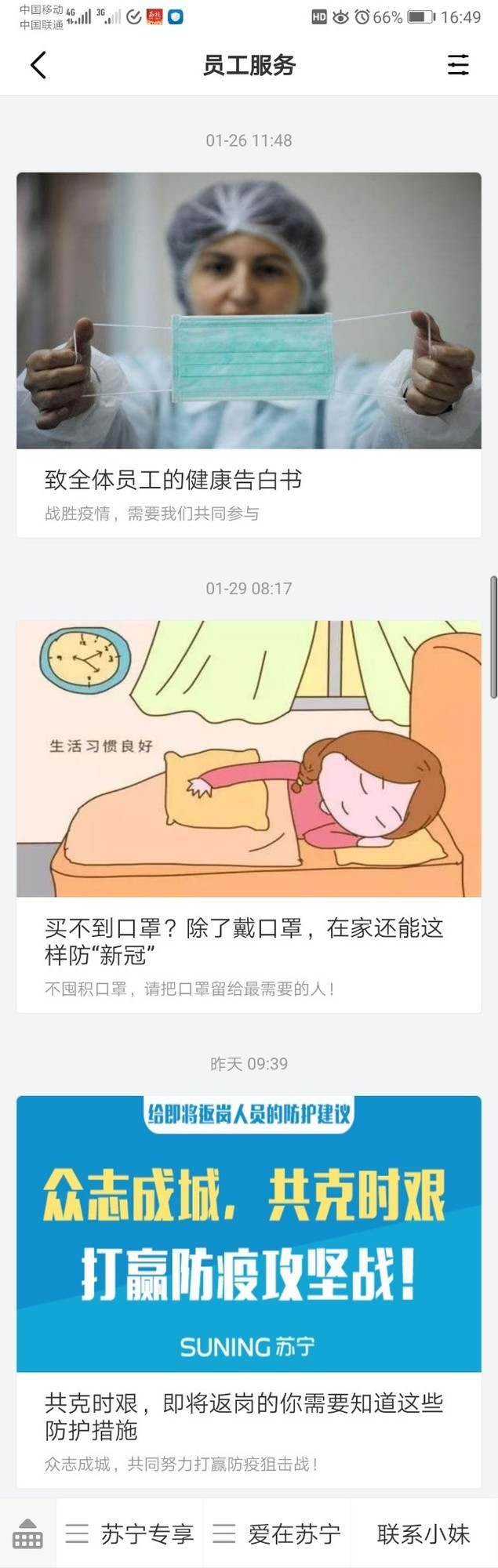Expand the 爱在苏宁 menu

click(x=278, y=1534)
